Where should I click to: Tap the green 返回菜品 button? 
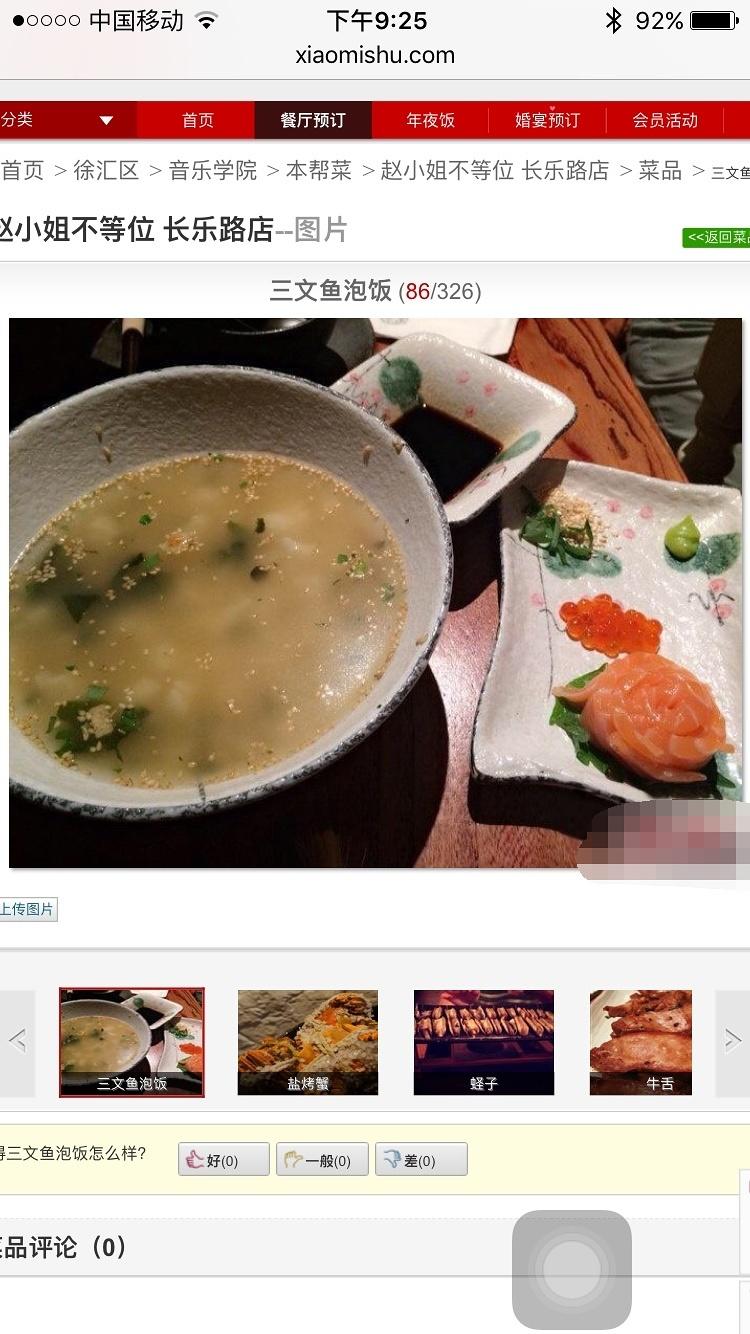(x=717, y=237)
